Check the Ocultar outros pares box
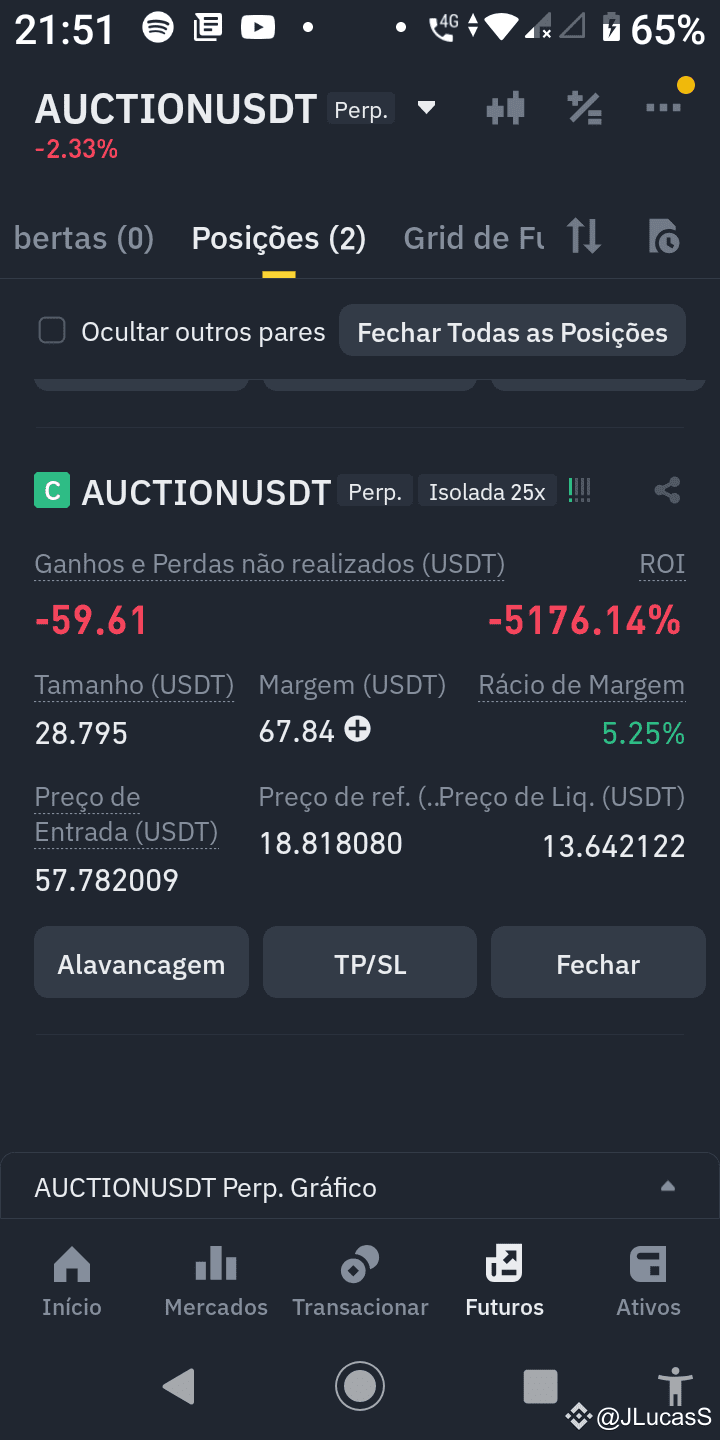The image size is (720, 1440). tap(52, 331)
